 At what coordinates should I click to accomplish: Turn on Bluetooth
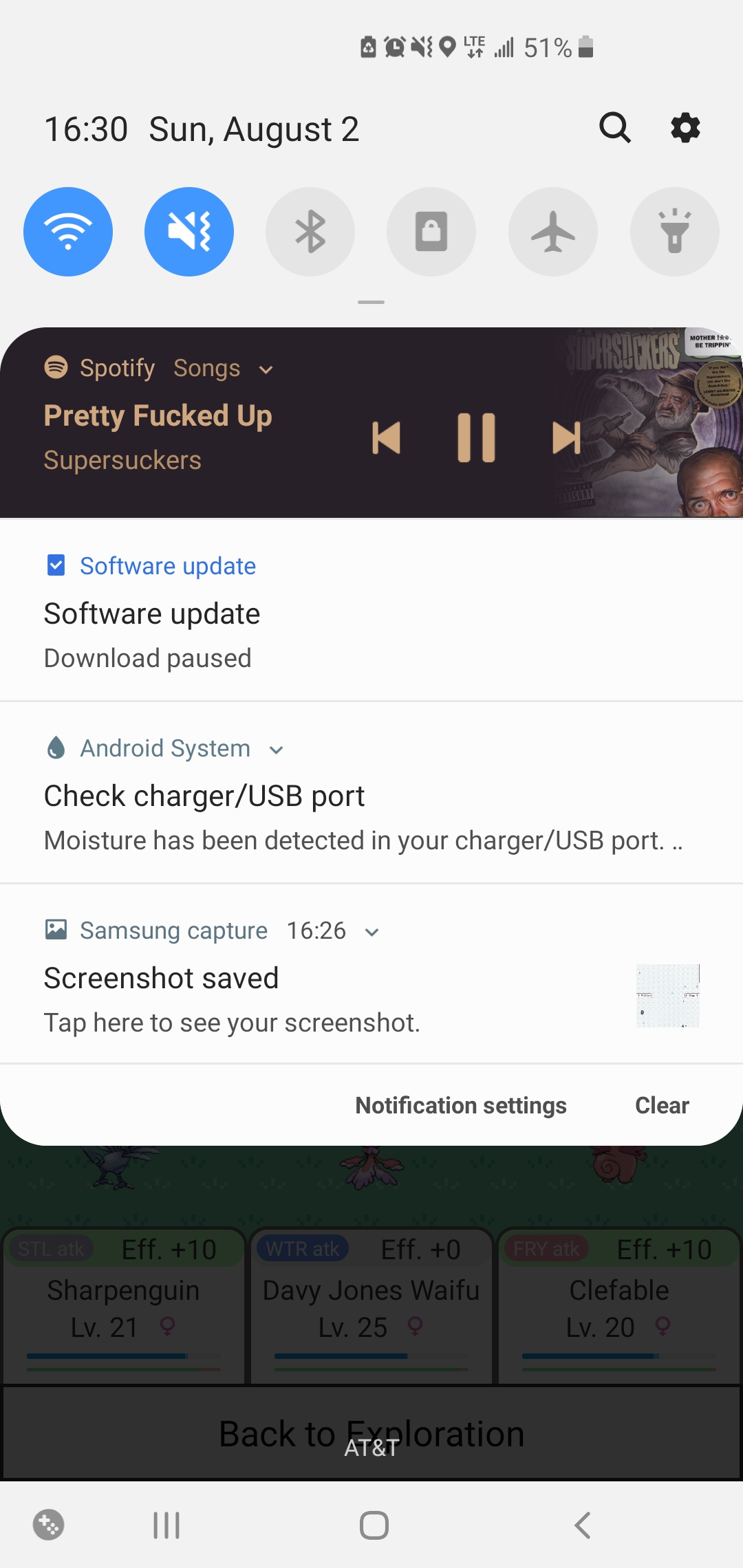click(310, 232)
